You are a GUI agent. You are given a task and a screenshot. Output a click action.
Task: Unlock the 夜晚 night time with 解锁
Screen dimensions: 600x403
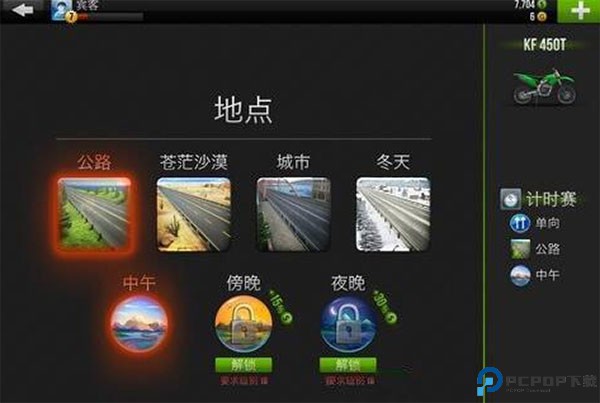point(347,365)
